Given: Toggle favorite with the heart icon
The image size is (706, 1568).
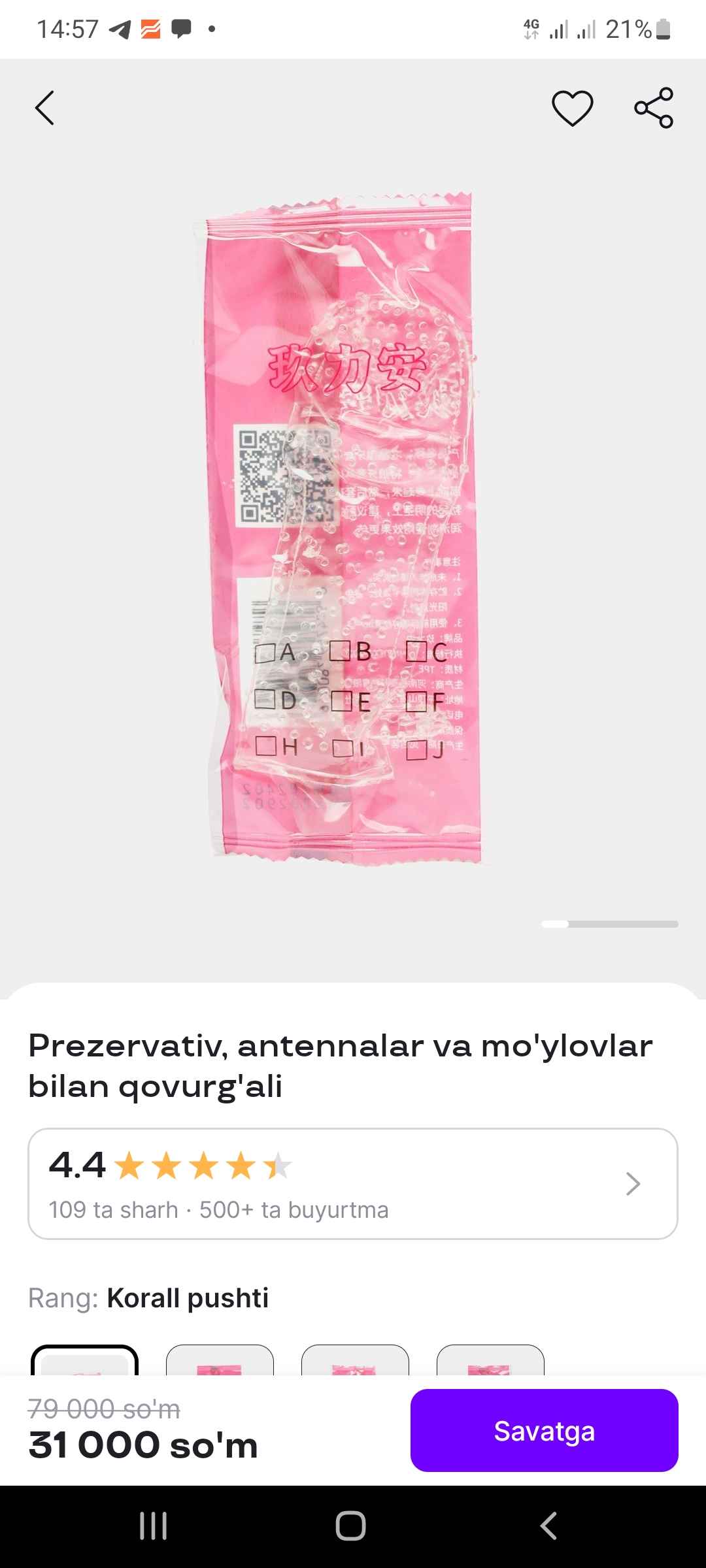Looking at the screenshot, I should pos(571,108).
